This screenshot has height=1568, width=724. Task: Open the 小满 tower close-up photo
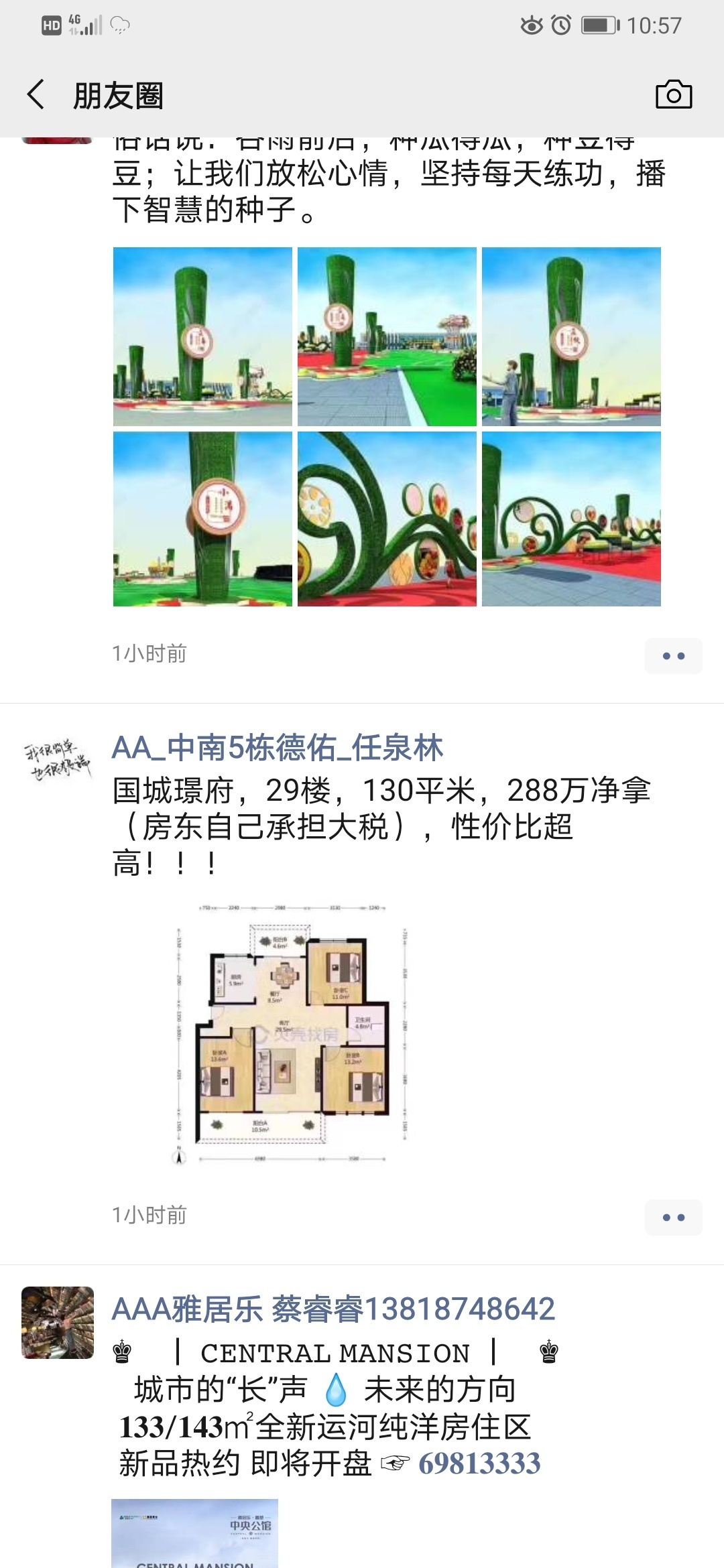[x=202, y=519]
